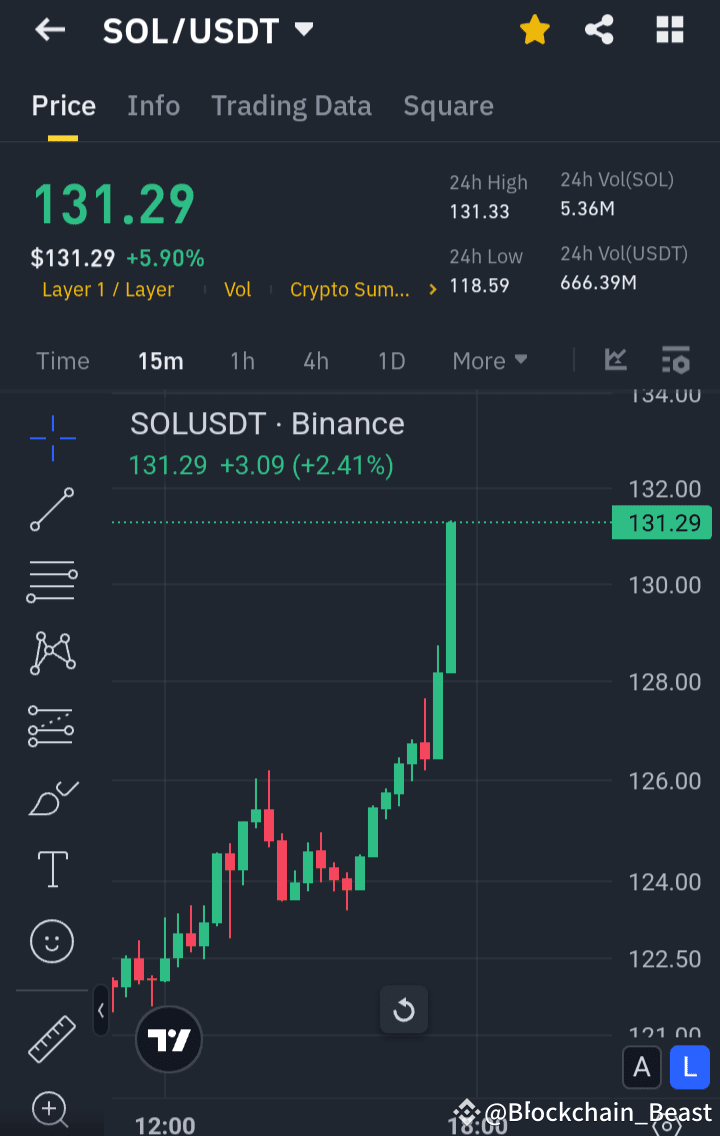
Task: Select the text annotation tool
Action: pyautogui.click(x=51, y=869)
